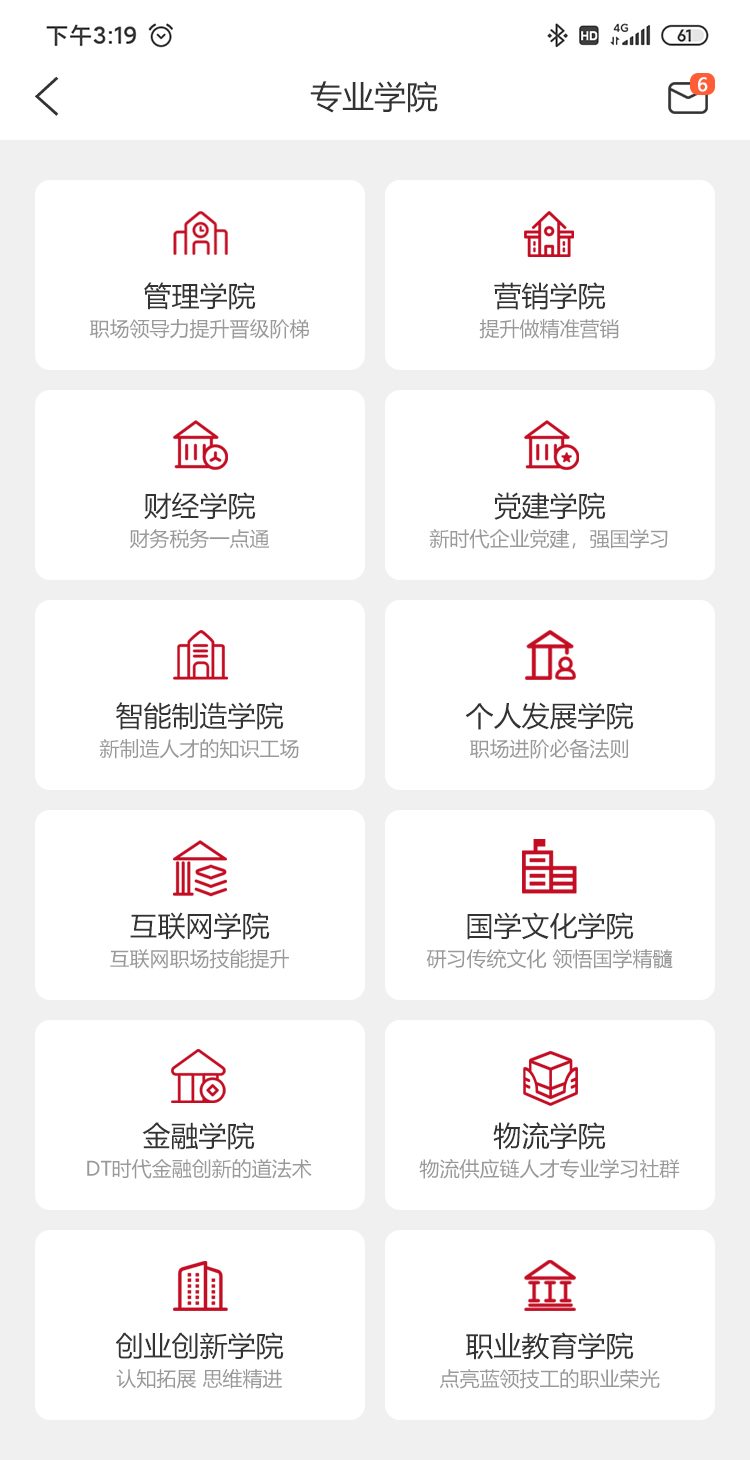Select the 物流学院 card
The image size is (750, 1460).
(x=550, y=1115)
